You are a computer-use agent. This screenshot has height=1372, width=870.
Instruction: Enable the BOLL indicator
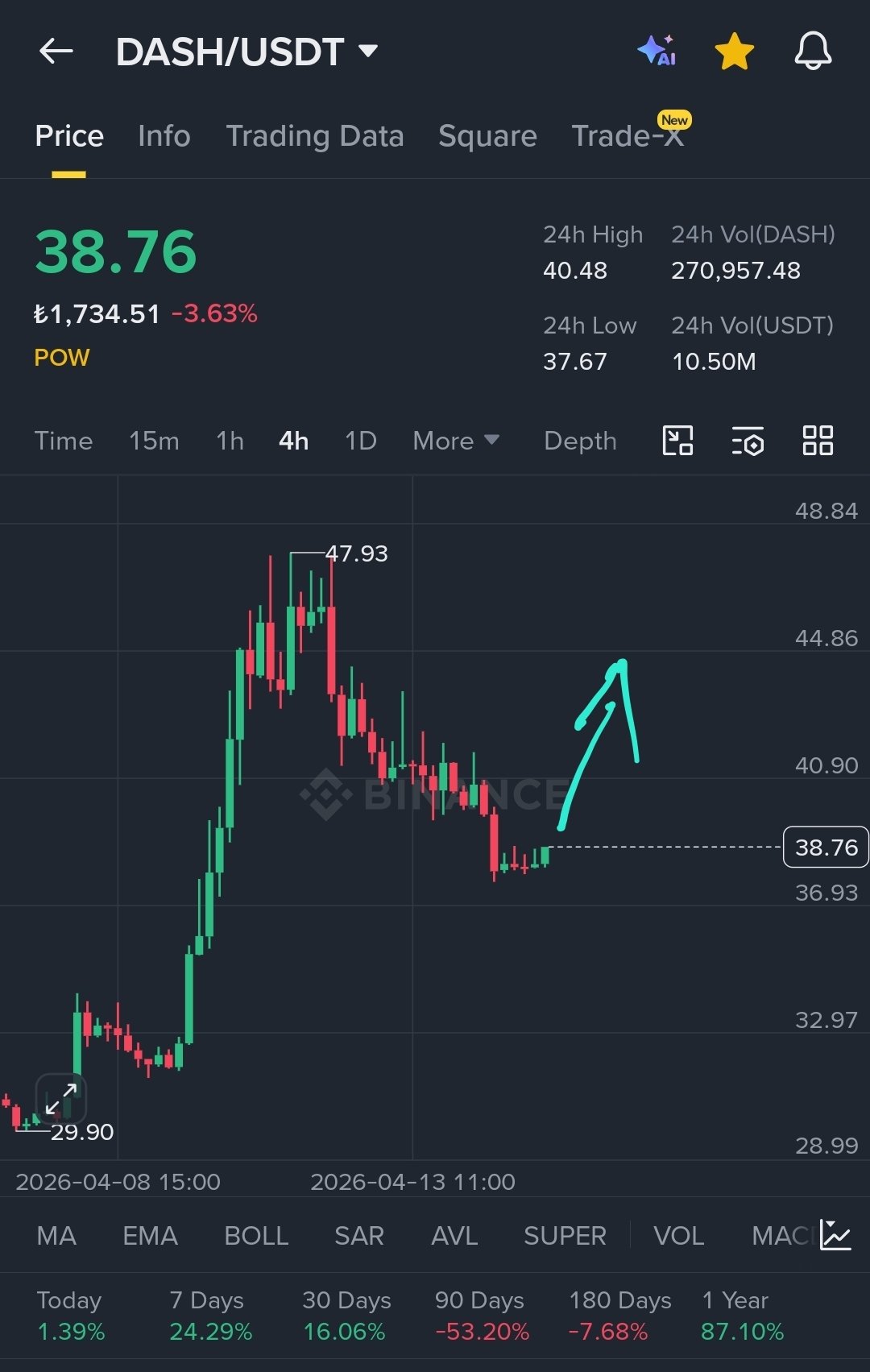pos(256,1236)
